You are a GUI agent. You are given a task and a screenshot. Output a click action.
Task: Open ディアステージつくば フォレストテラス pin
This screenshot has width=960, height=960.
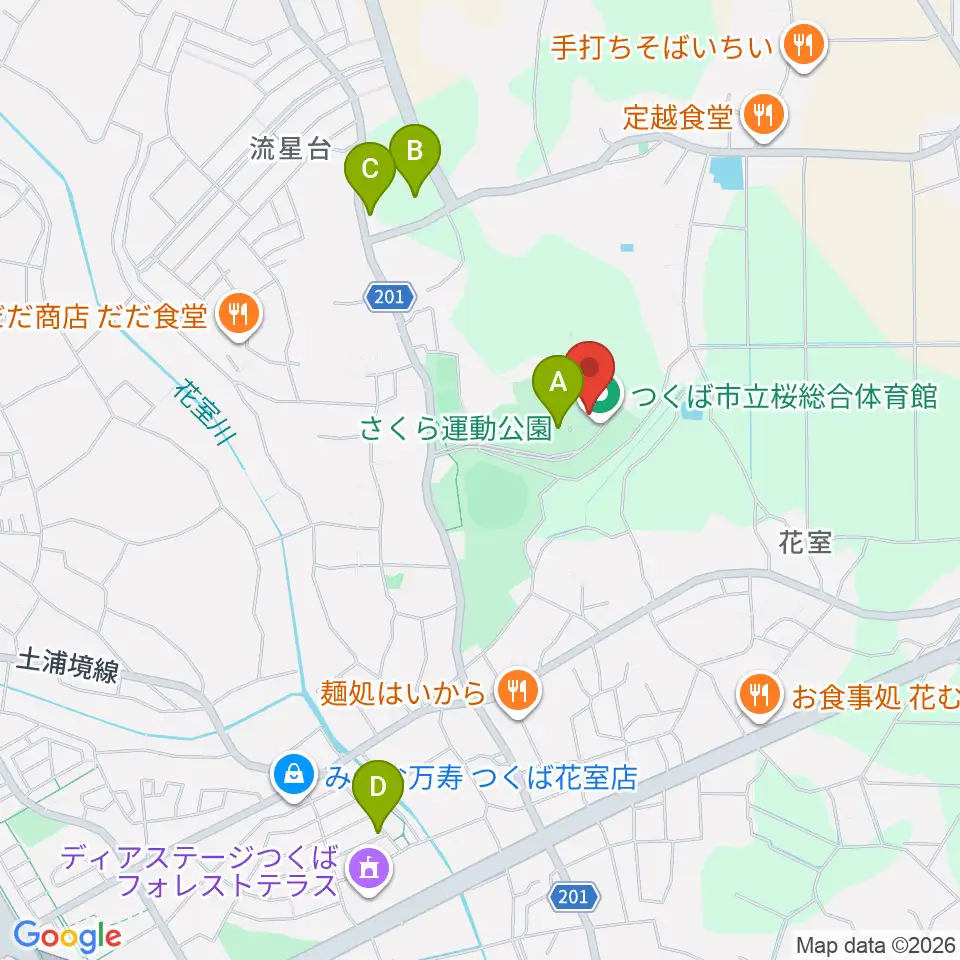[x=368, y=871]
